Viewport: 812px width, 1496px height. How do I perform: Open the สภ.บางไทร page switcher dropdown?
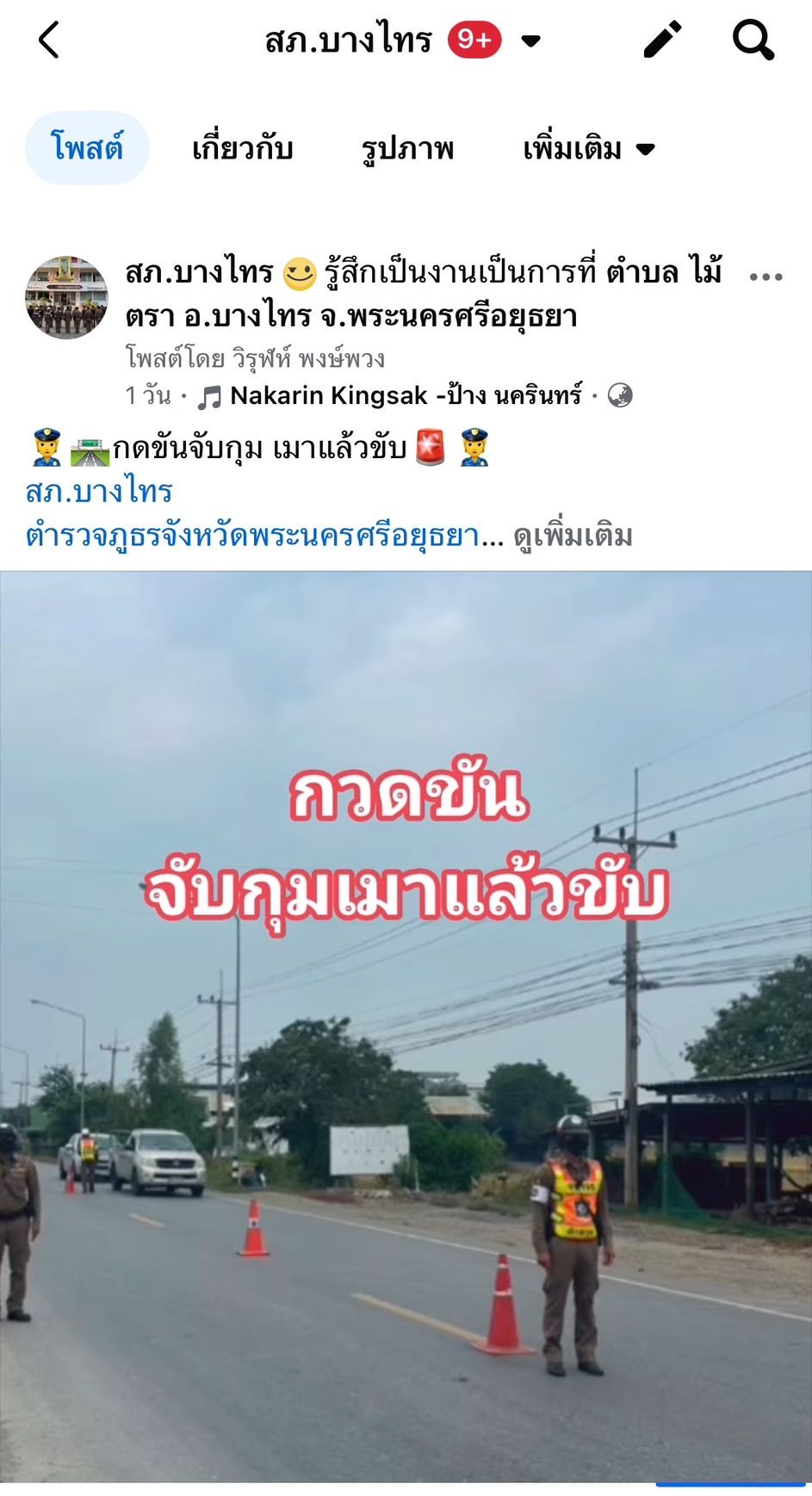click(x=530, y=40)
